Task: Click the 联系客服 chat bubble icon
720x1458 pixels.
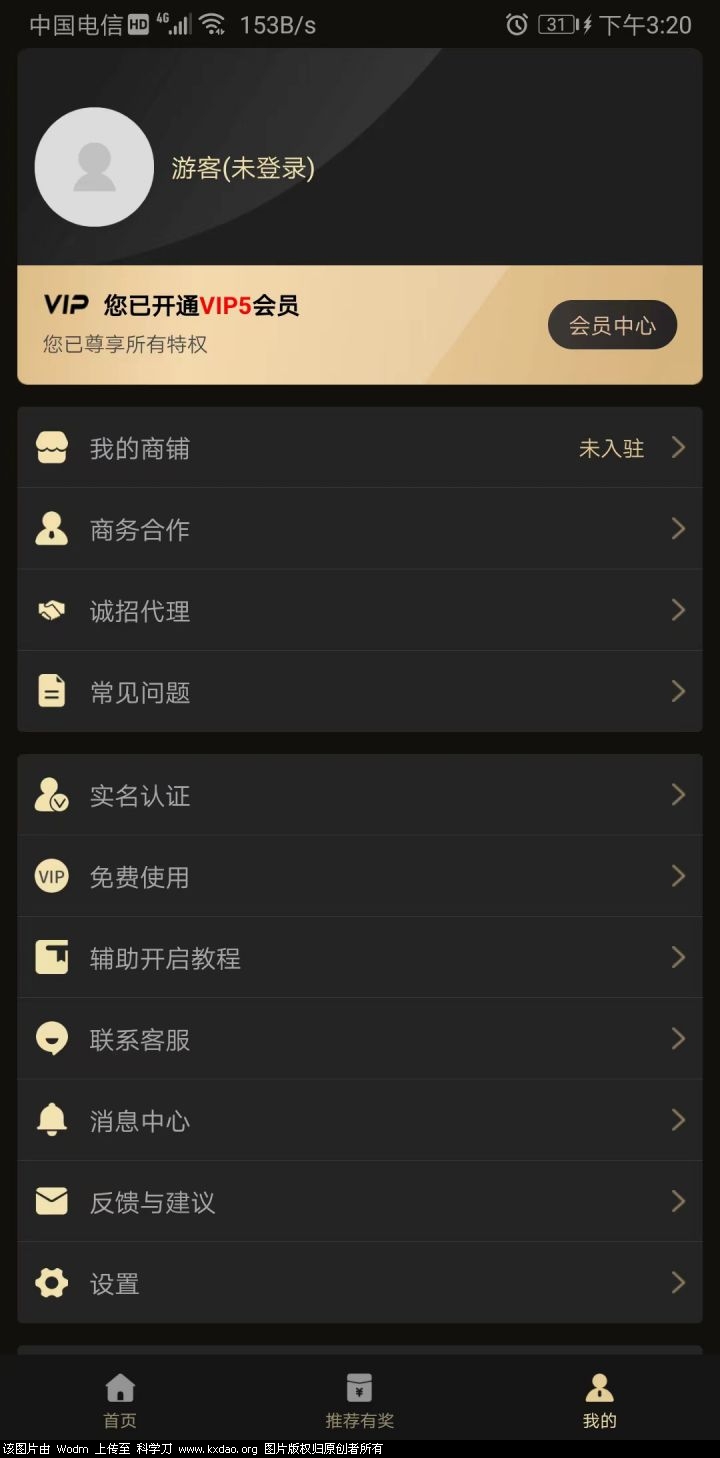Action: 51,1039
